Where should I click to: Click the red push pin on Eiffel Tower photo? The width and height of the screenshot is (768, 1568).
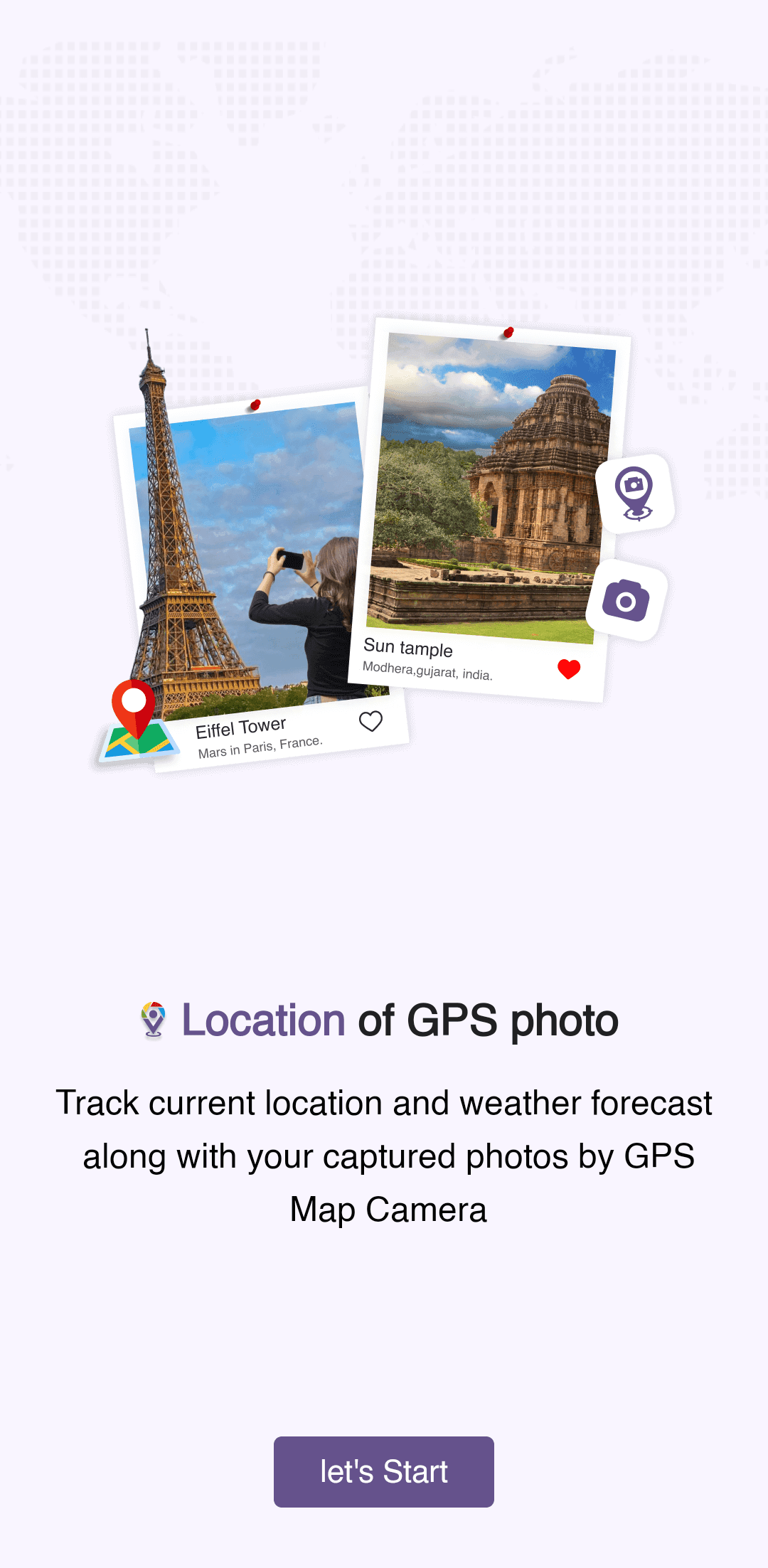[x=254, y=404]
